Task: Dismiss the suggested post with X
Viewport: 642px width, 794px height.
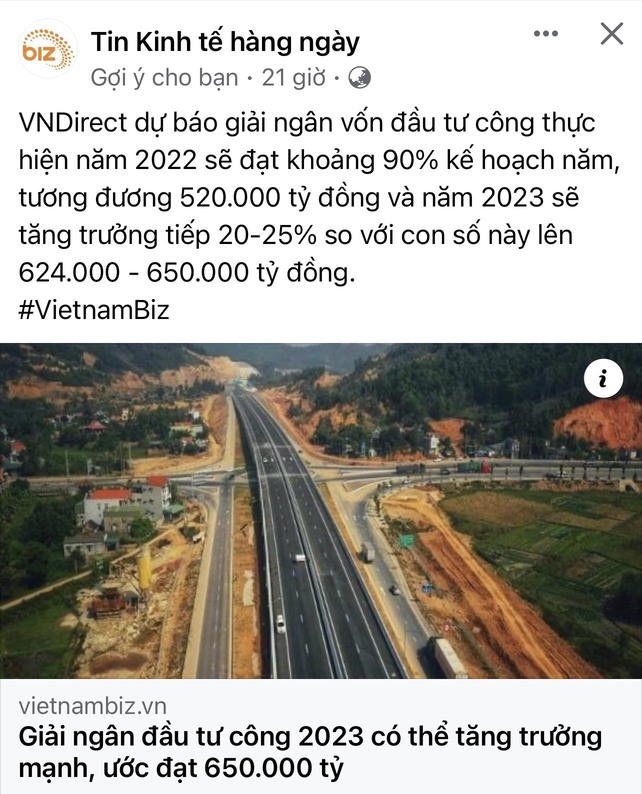Action: pos(611,34)
